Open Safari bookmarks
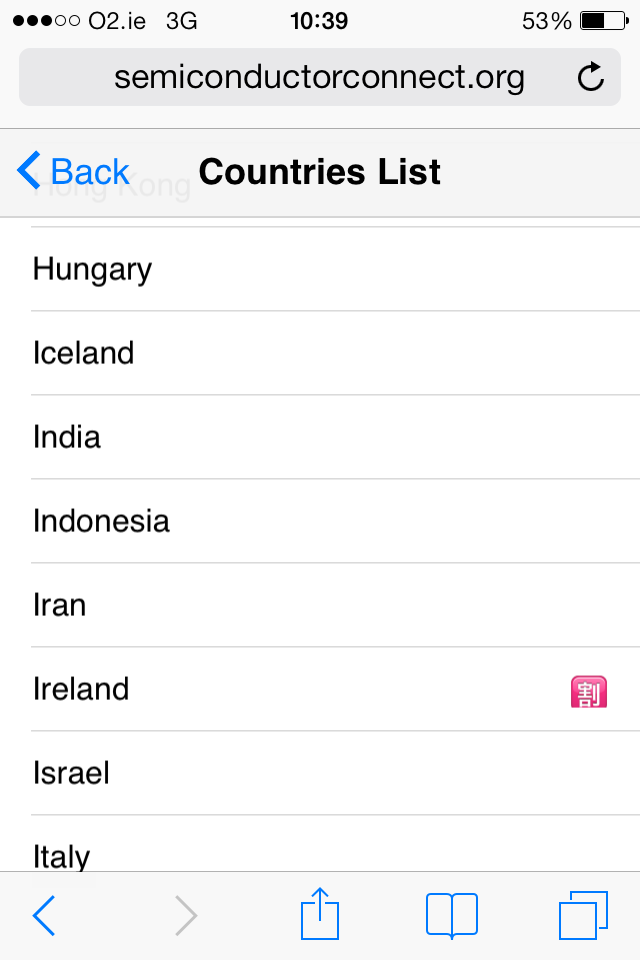The image size is (640, 960). point(451,915)
